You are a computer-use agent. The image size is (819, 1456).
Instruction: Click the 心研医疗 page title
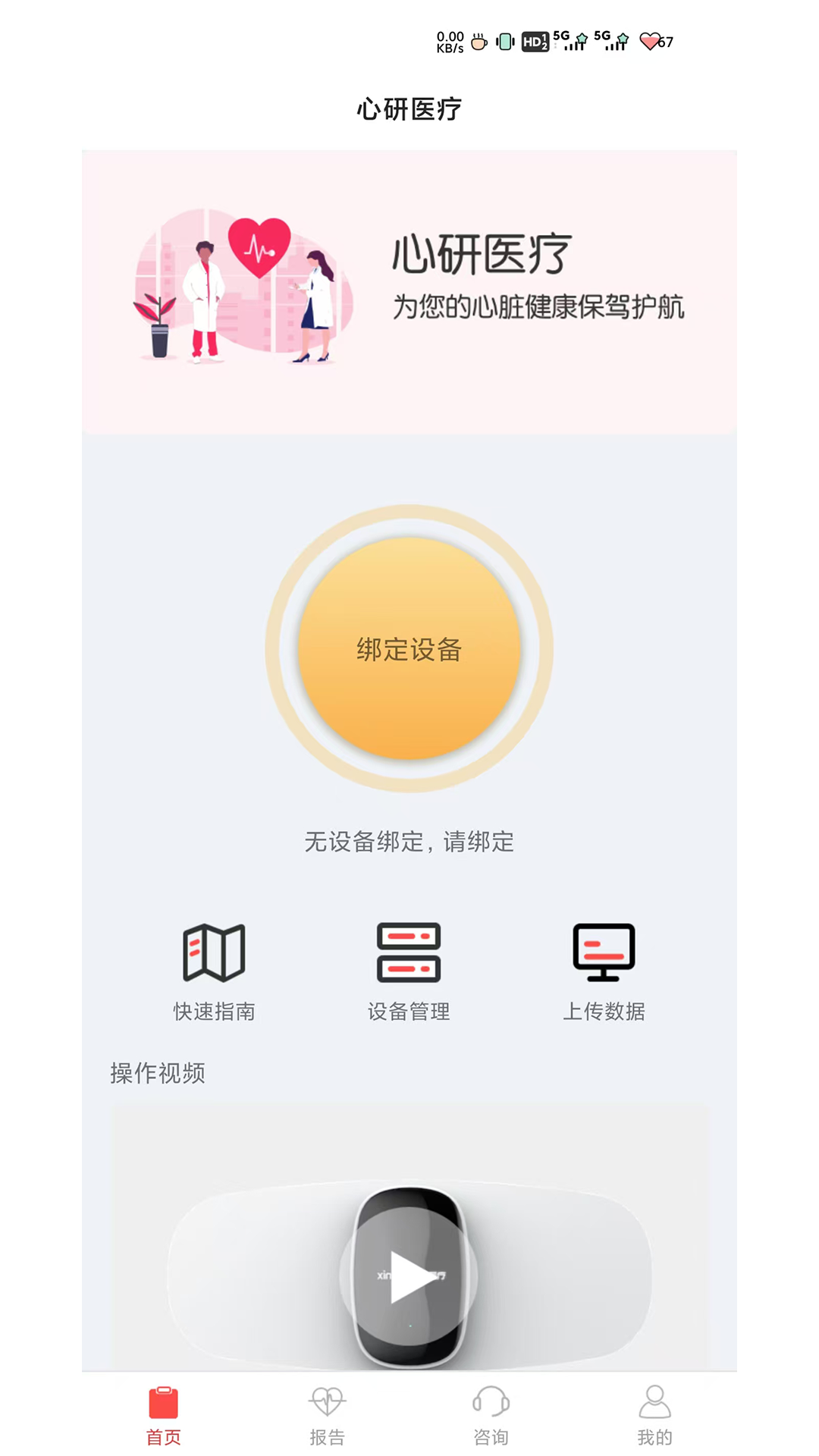(409, 108)
